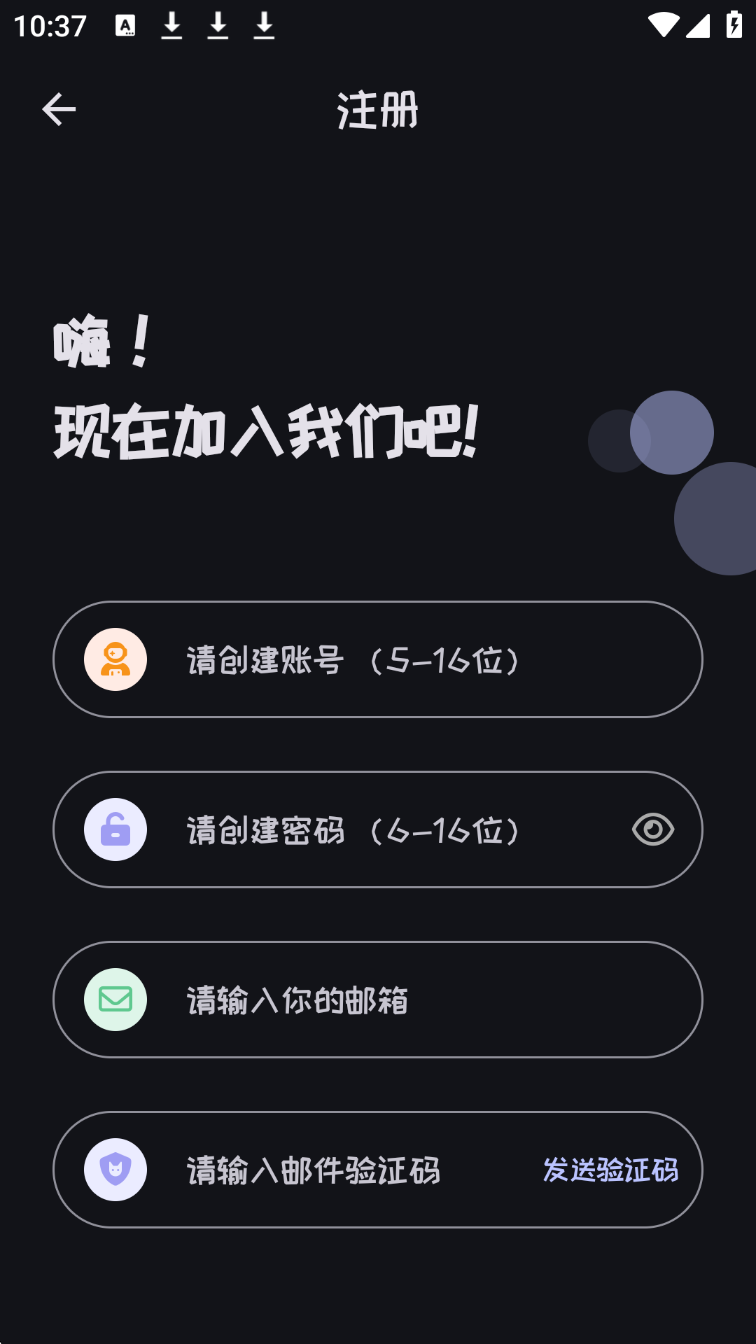The image size is (756, 1344).
Task: Click the Wi-Fi icon in the status bar
Action: (x=663, y=25)
